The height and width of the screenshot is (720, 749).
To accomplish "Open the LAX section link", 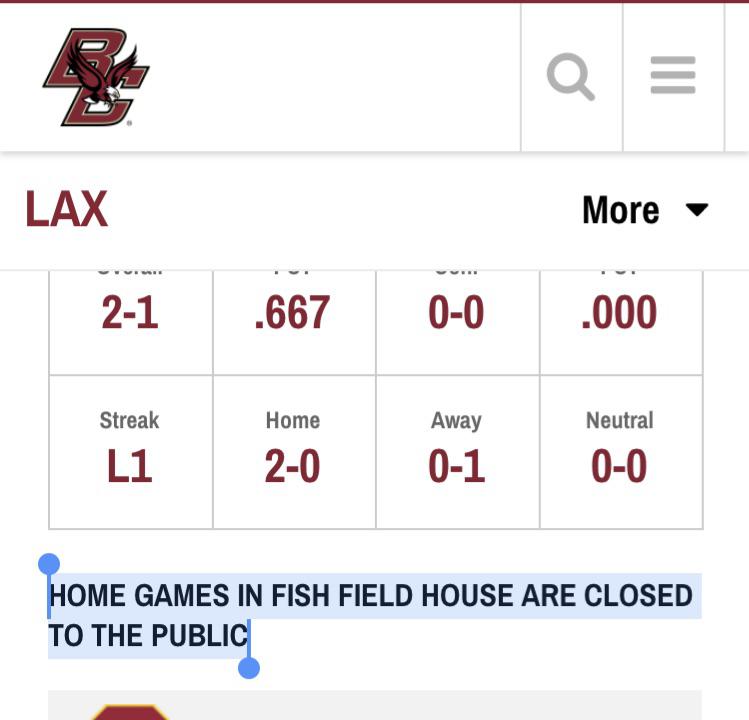I will point(66,210).
